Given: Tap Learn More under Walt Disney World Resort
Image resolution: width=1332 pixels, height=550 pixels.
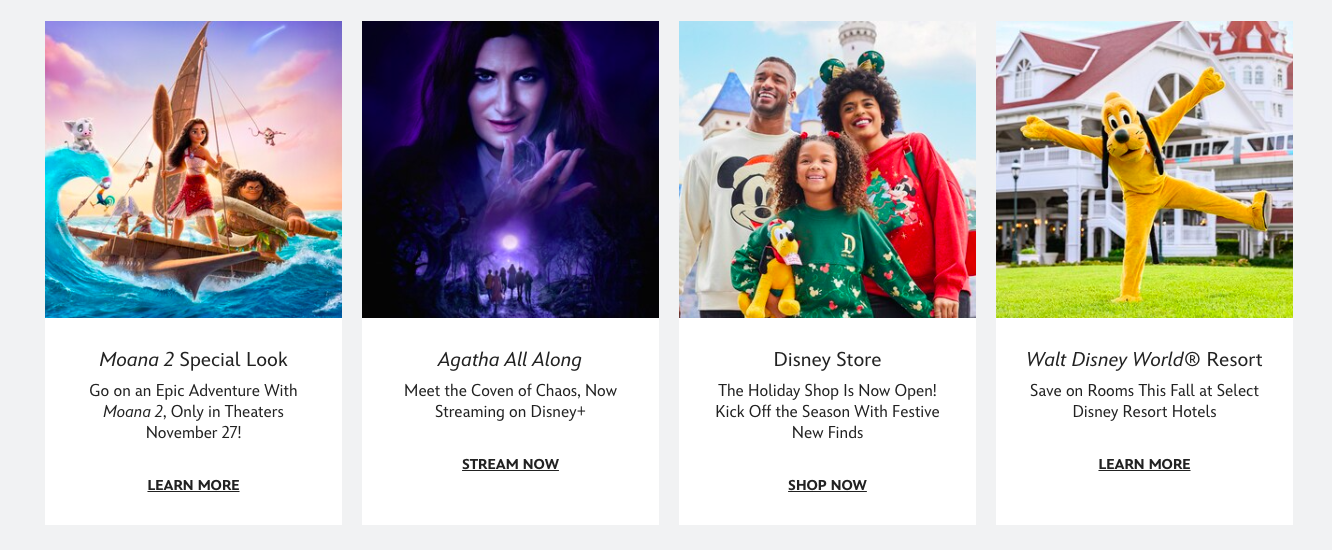Looking at the screenshot, I should [1144, 464].
